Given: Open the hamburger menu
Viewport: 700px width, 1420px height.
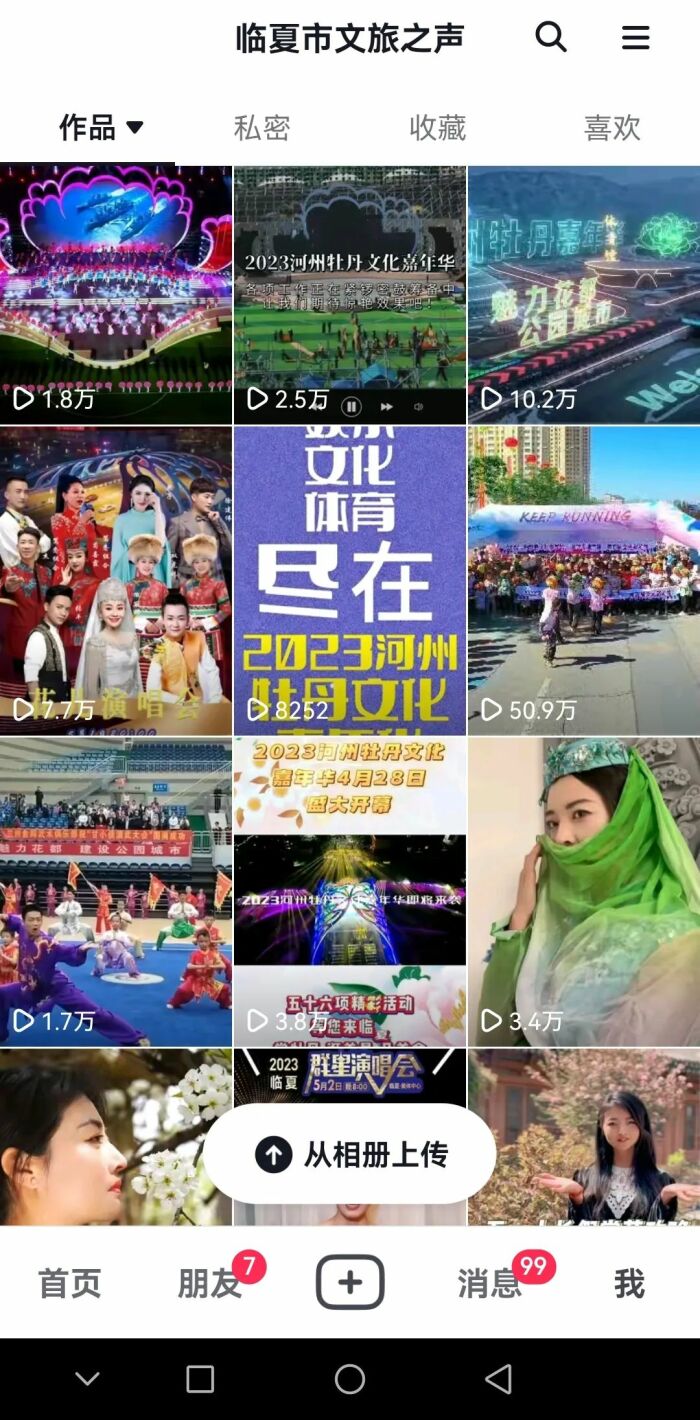Looking at the screenshot, I should (x=636, y=38).
